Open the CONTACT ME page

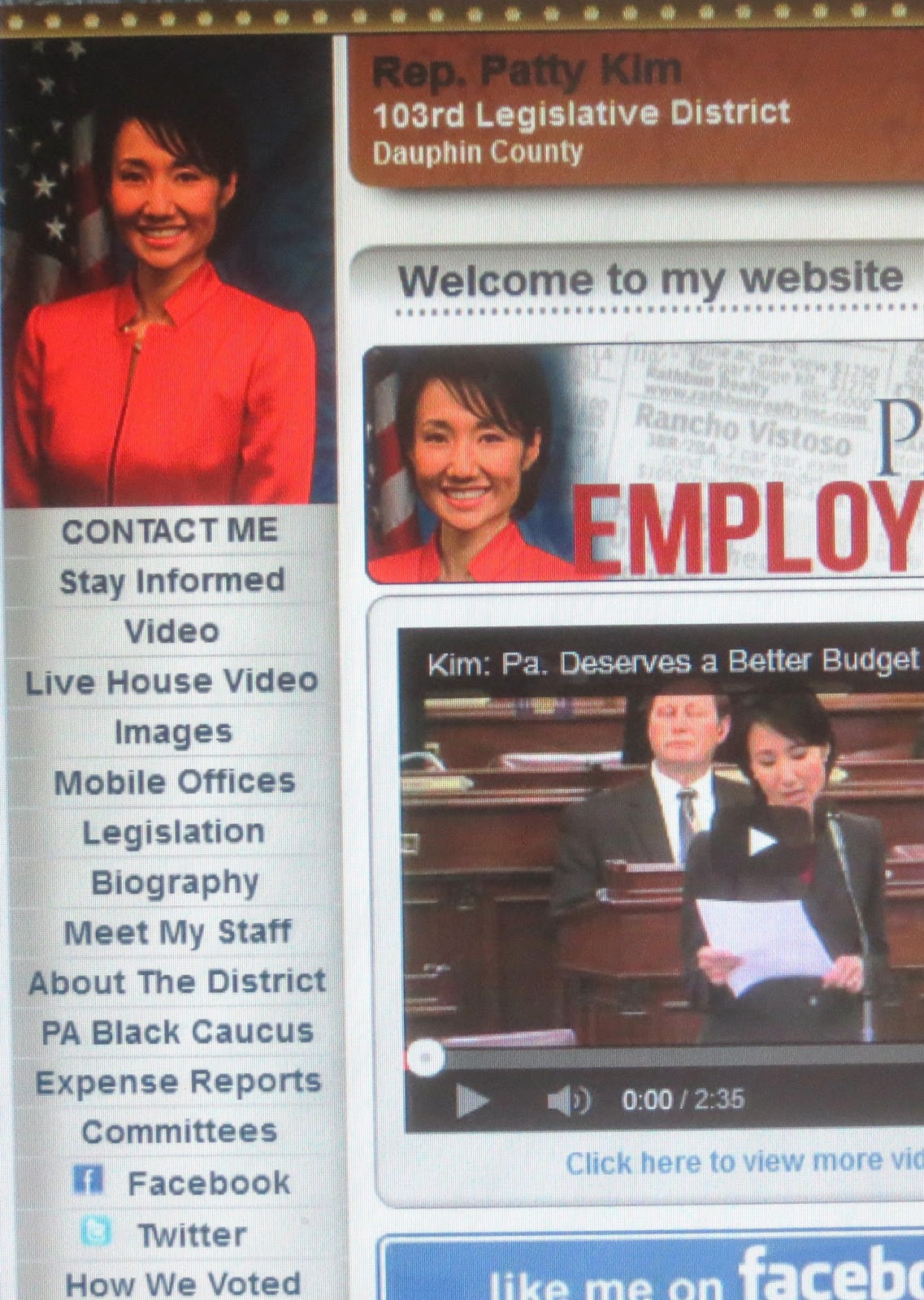click(170, 531)
